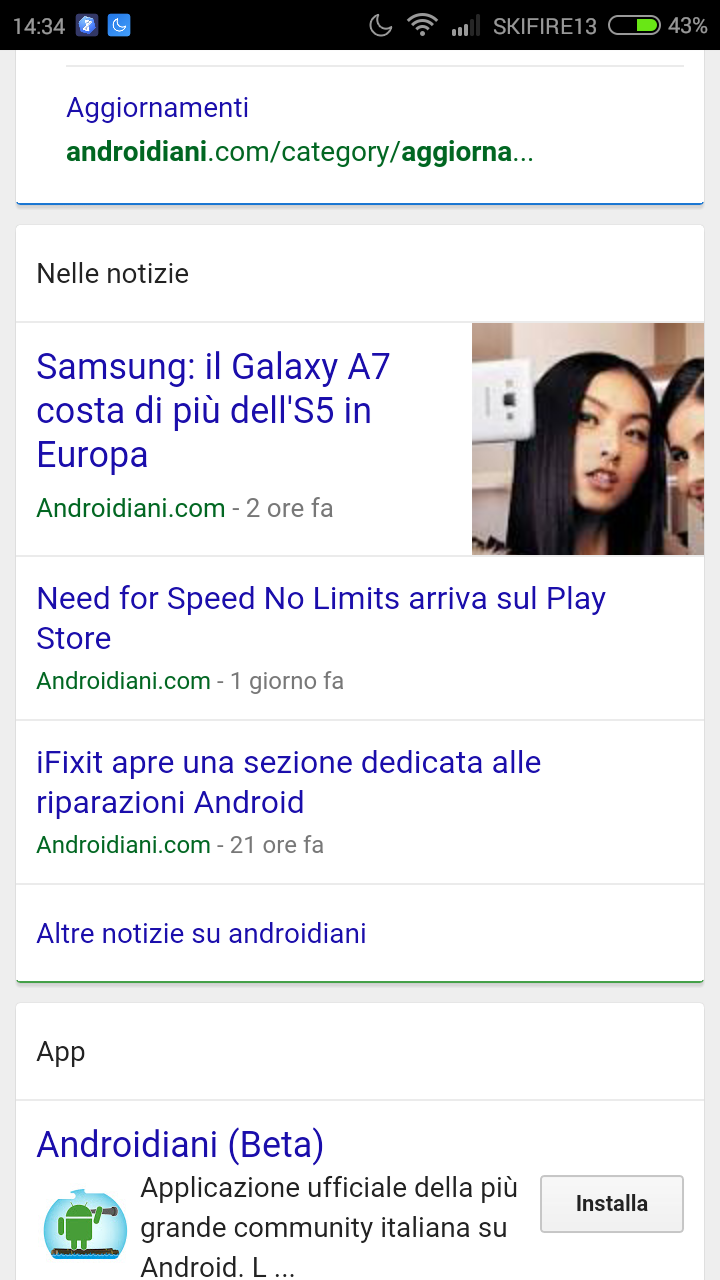Open the Samsung Galaxy A7 news article
The width and height of the screenshot is (720, 1280).
(x=213, y=410)
